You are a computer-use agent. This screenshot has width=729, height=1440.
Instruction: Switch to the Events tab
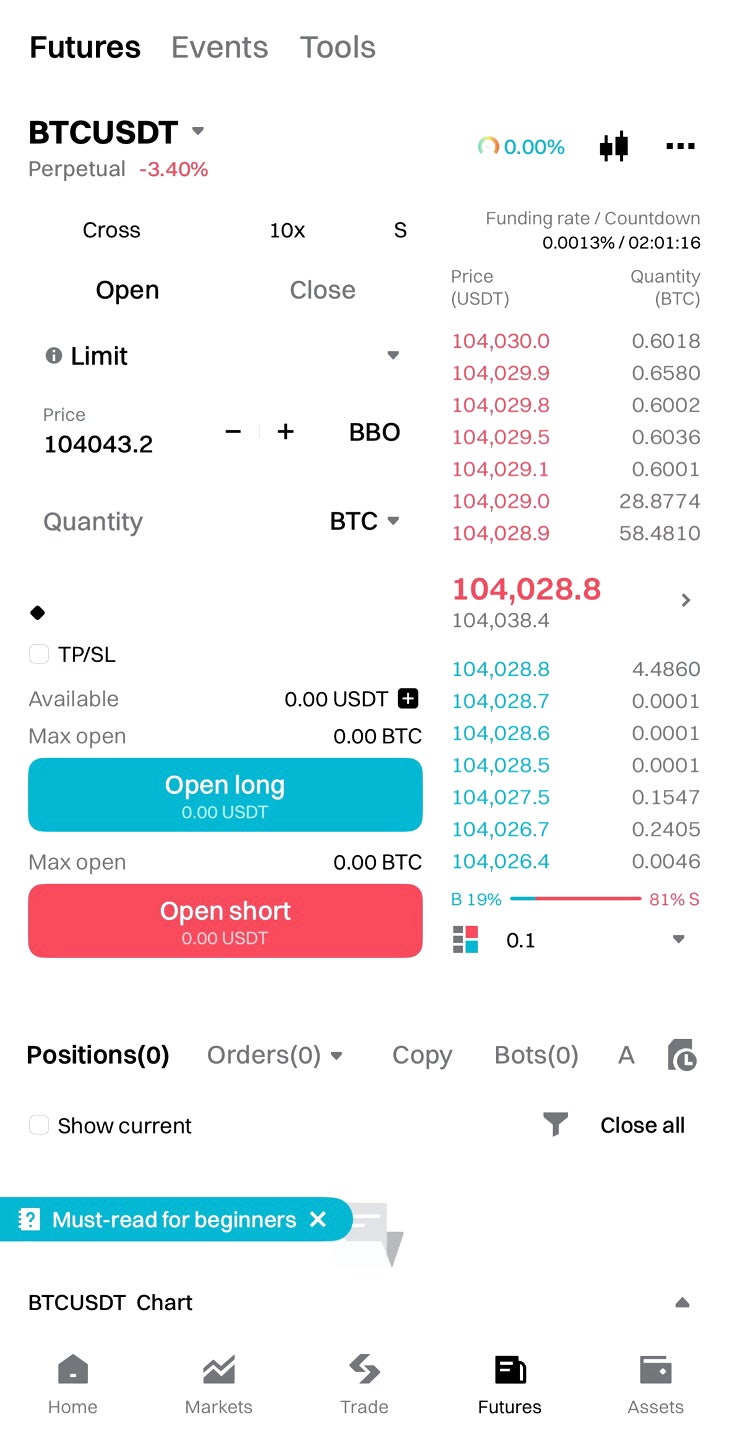click(220, 47)
